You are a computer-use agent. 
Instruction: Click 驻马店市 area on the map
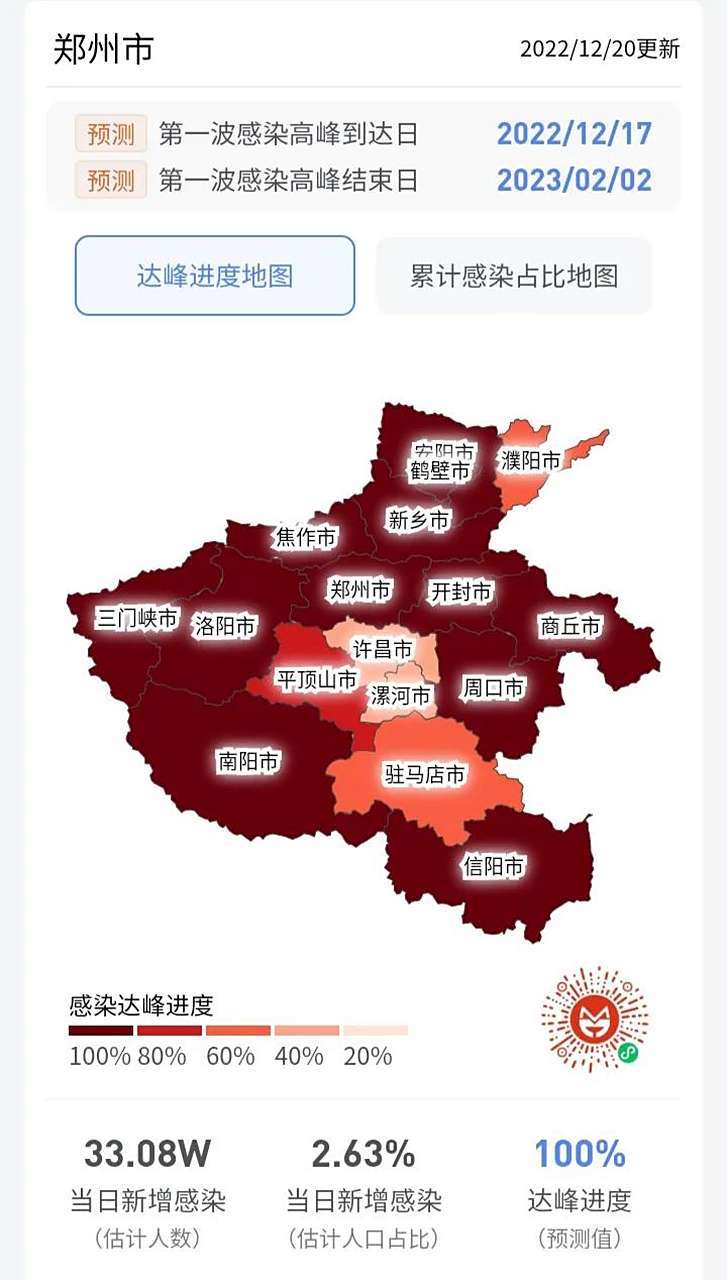coord(424,773)
